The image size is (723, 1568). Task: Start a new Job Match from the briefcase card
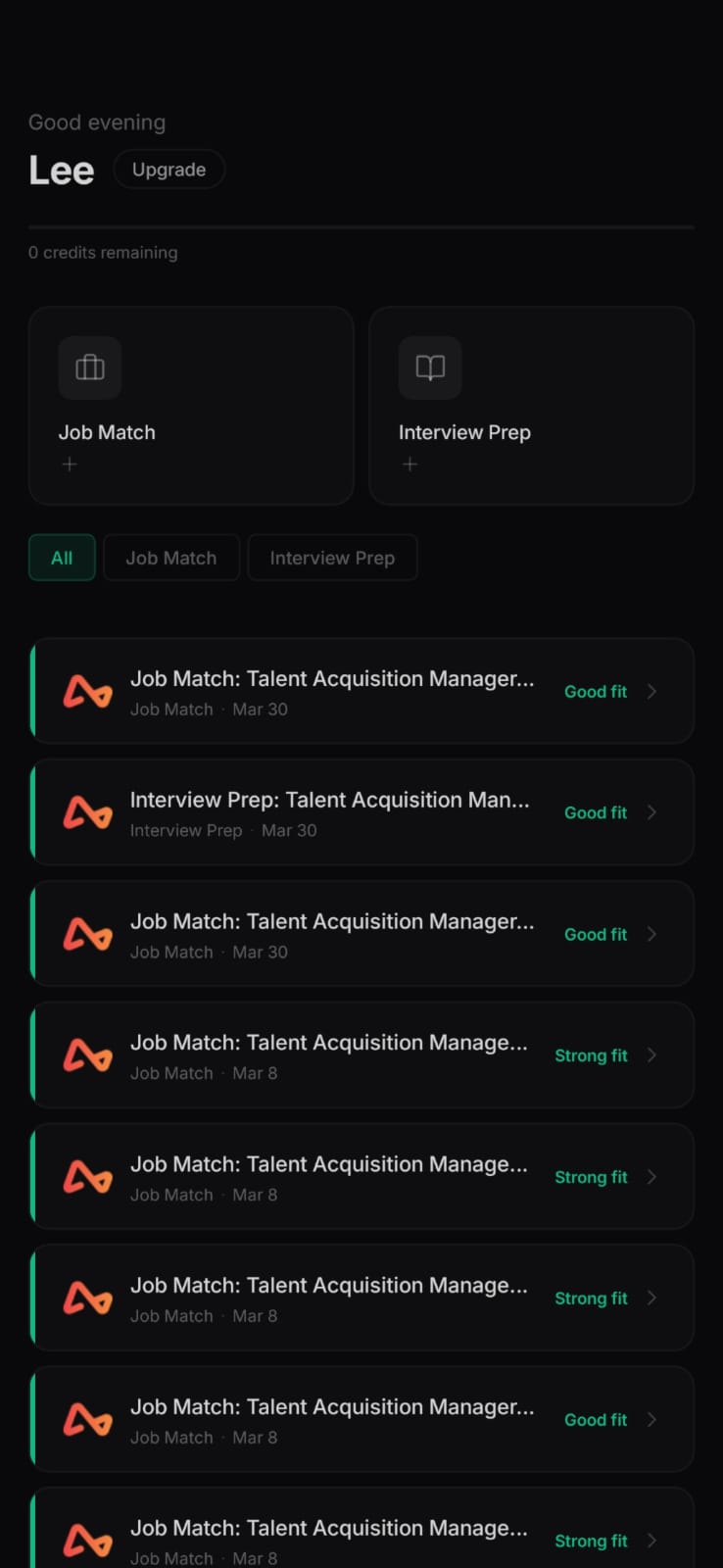pyautogui.click(x=191, y=406)
